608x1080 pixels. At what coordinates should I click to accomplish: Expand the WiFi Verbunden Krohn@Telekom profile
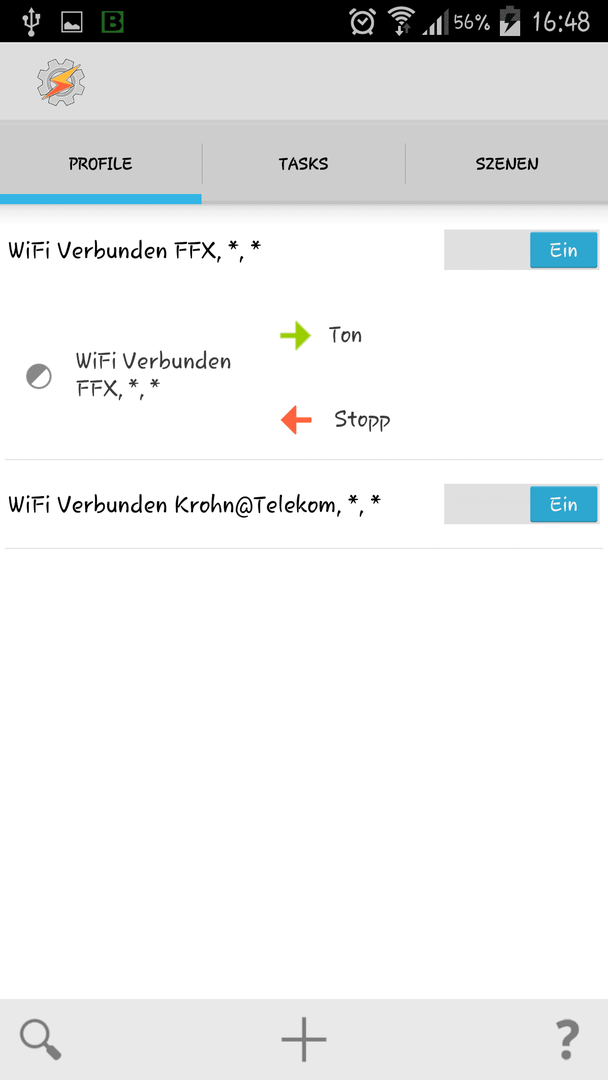coord(195,505)
